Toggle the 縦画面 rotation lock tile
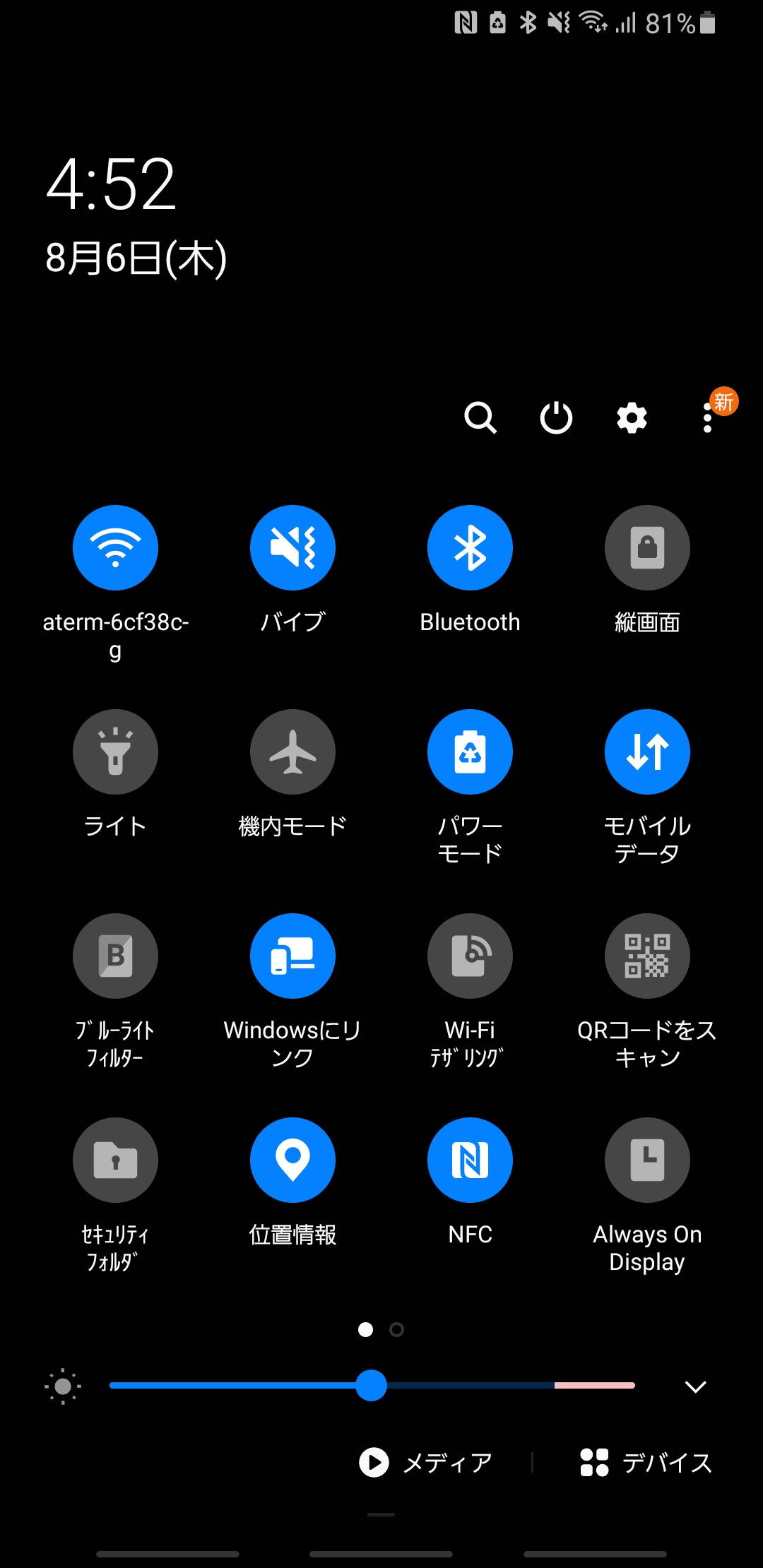This screenshot has height=1568, width=763. click(x=647, y=547)
